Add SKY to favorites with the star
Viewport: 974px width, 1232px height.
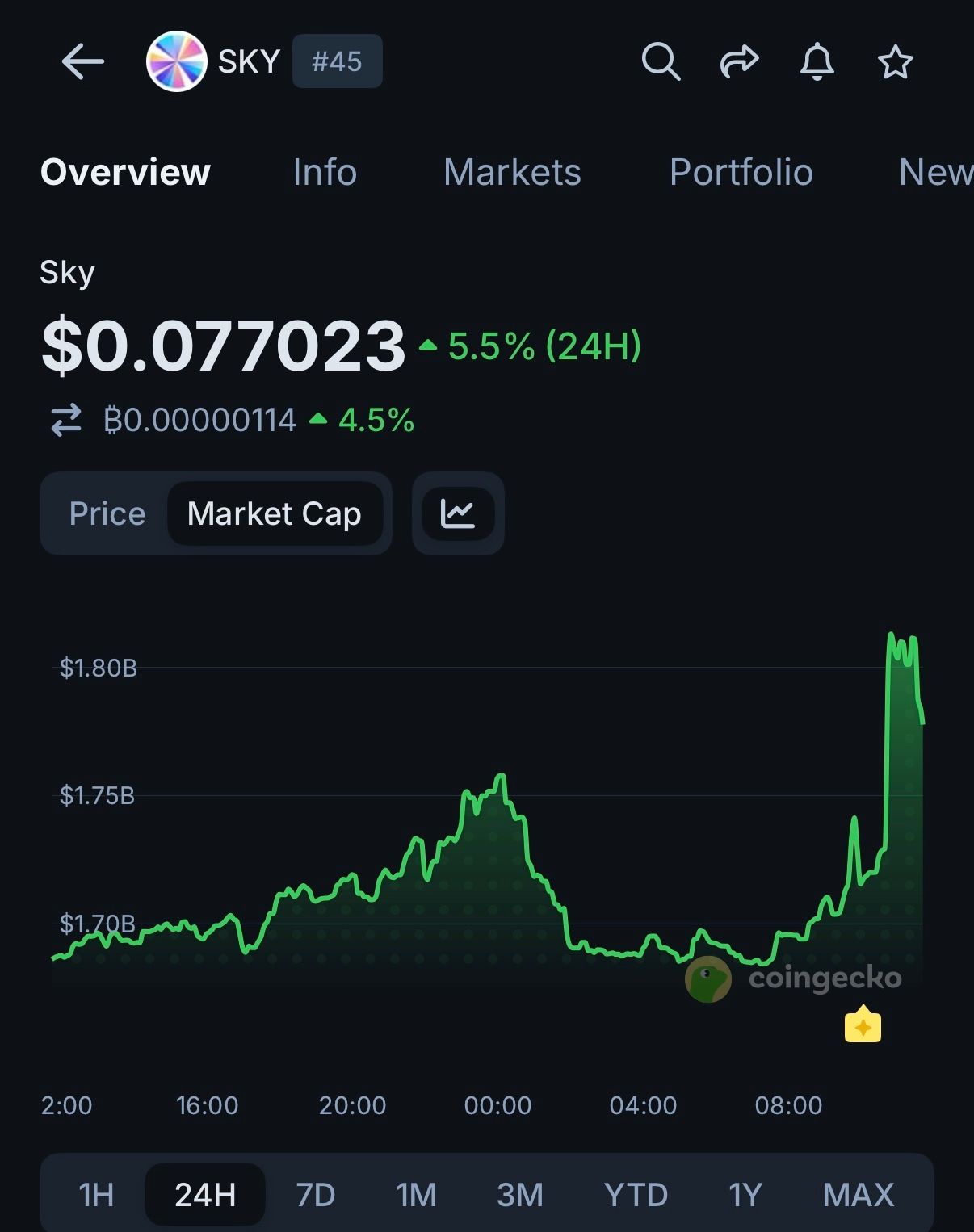point(895,62)
